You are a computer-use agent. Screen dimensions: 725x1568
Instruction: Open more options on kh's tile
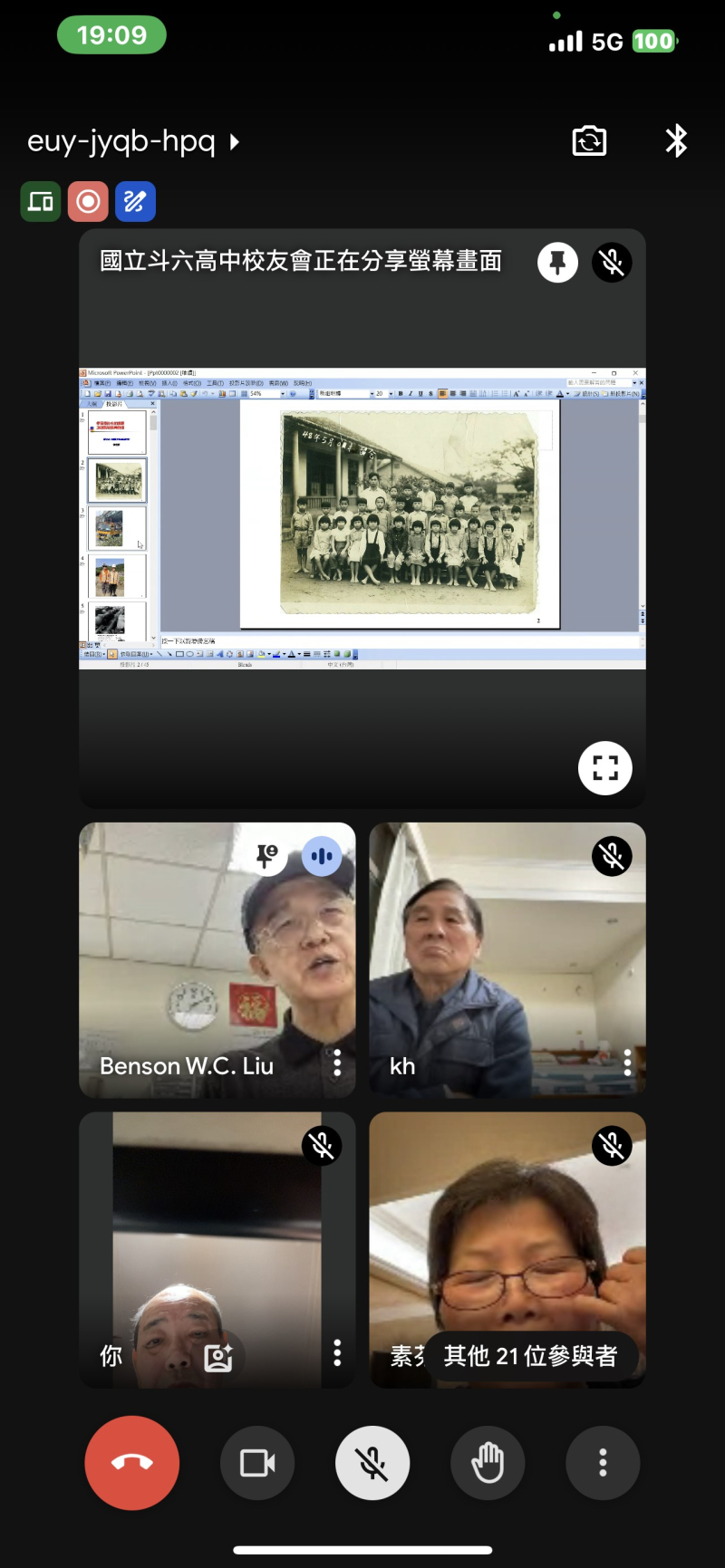627,1063
